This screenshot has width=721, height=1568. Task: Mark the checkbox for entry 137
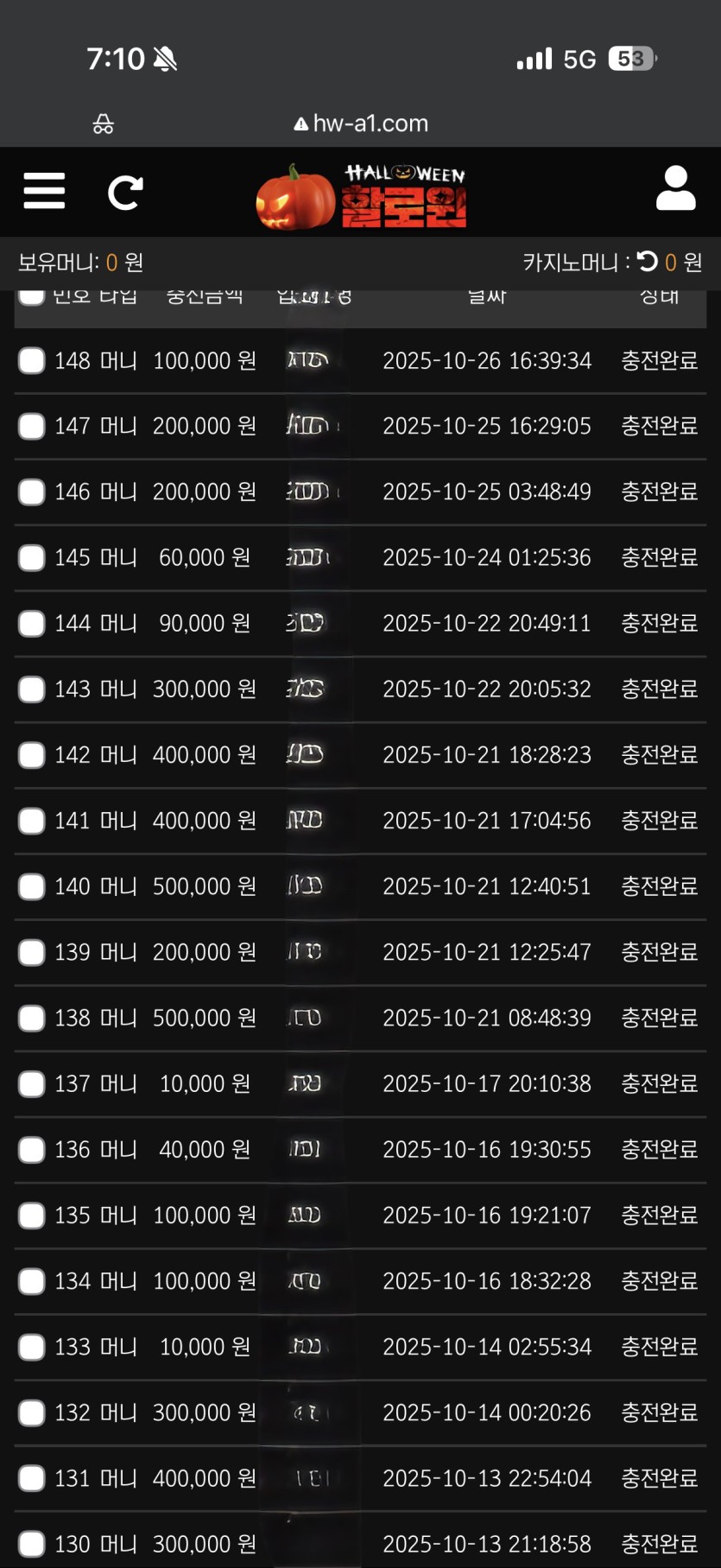(32, 1084)
